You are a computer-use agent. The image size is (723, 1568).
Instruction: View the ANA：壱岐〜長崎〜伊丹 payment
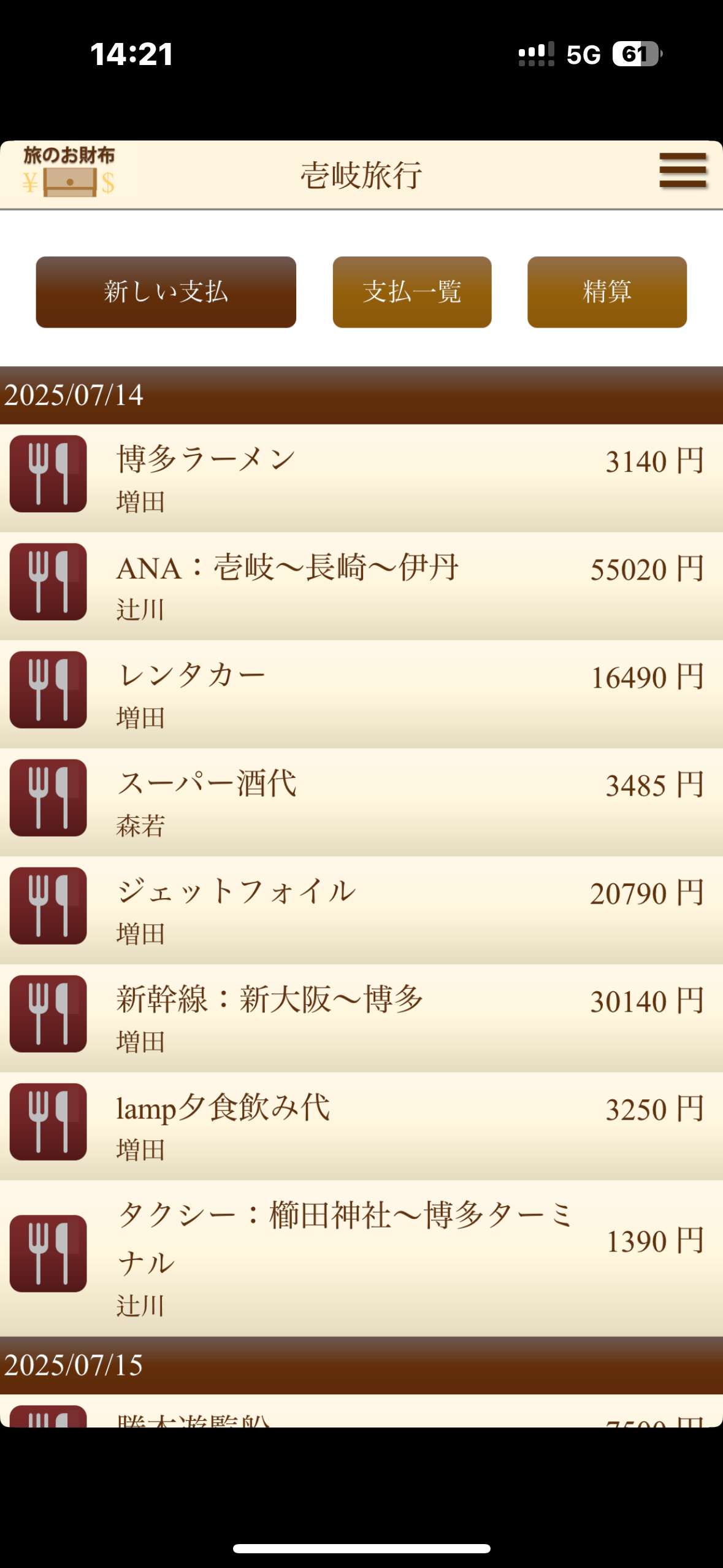[361, 585]
